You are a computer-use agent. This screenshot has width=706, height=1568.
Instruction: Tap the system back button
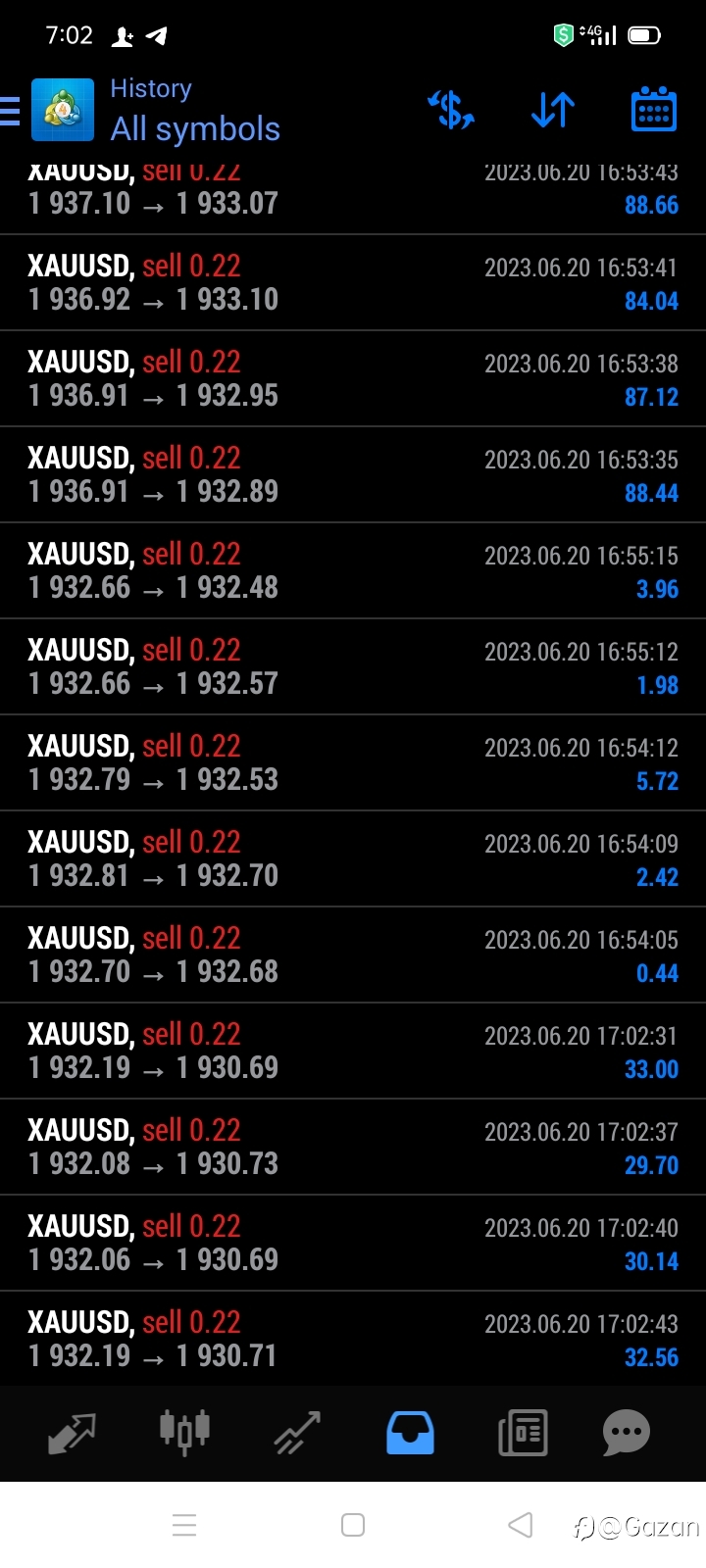coord(521,1525)
